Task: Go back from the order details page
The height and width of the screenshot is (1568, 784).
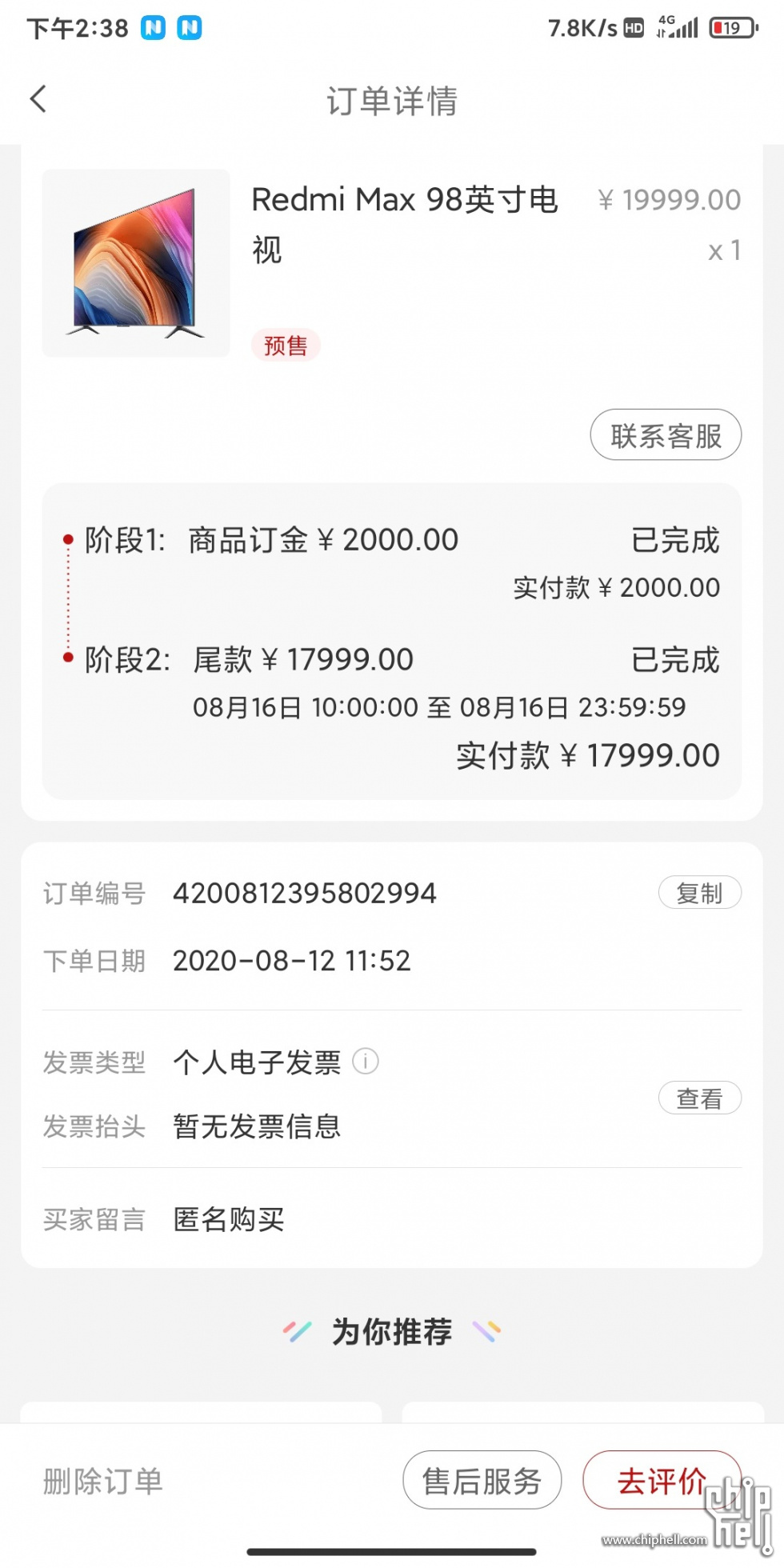Action: pyautogui.click(x=38, y=99)
